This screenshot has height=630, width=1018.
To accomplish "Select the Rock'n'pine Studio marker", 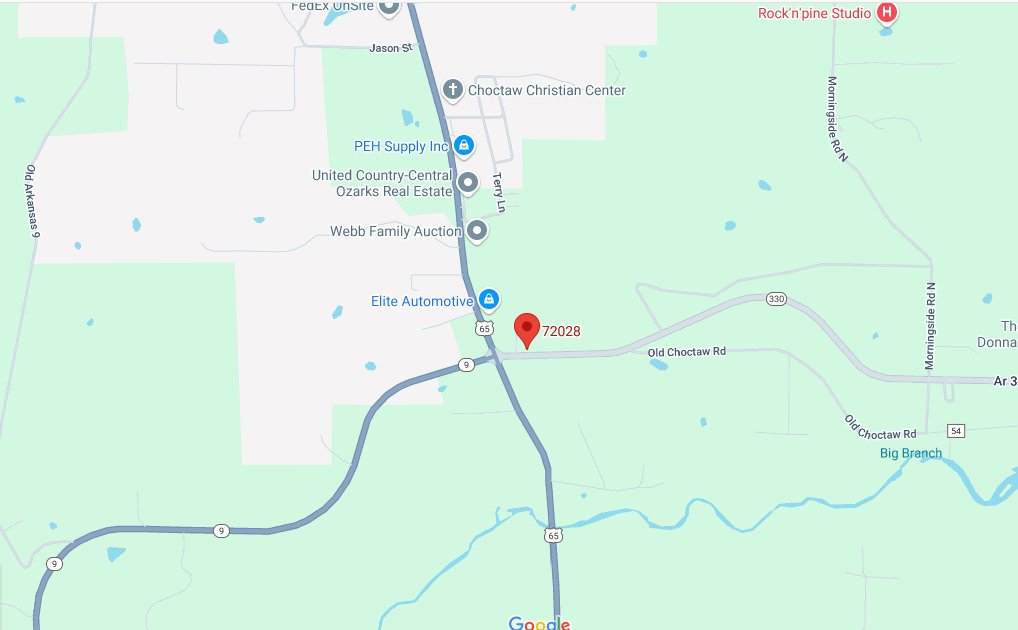I will 885,13.
